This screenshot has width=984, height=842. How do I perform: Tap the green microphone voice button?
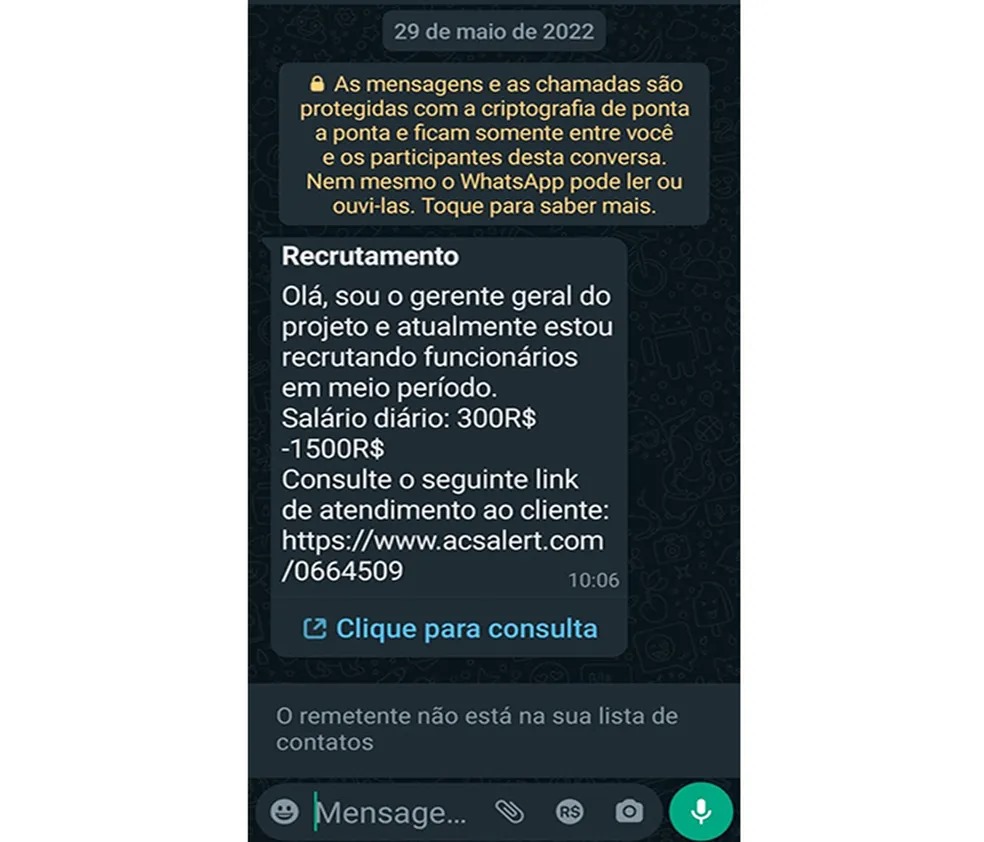[x=701, y=811]
